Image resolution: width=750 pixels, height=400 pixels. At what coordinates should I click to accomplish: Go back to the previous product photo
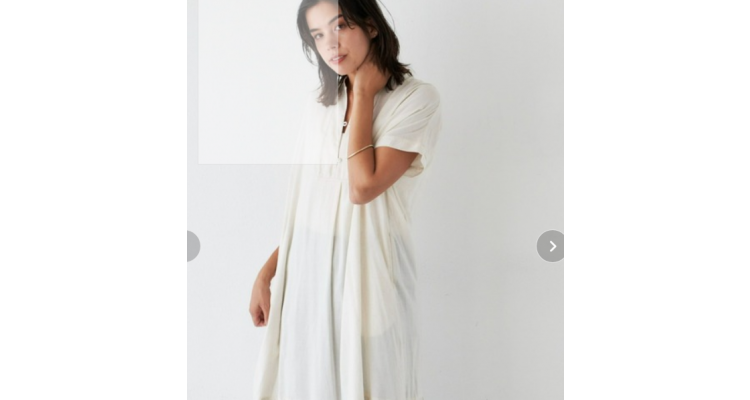192,246
